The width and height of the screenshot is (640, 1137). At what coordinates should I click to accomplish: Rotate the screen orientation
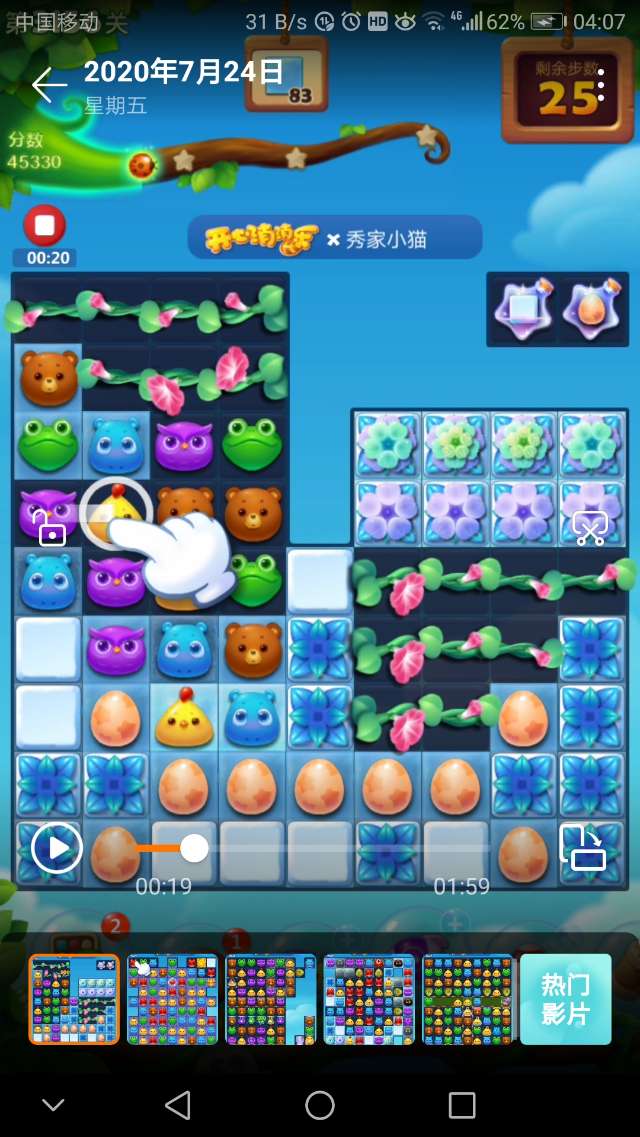(584, 849)
